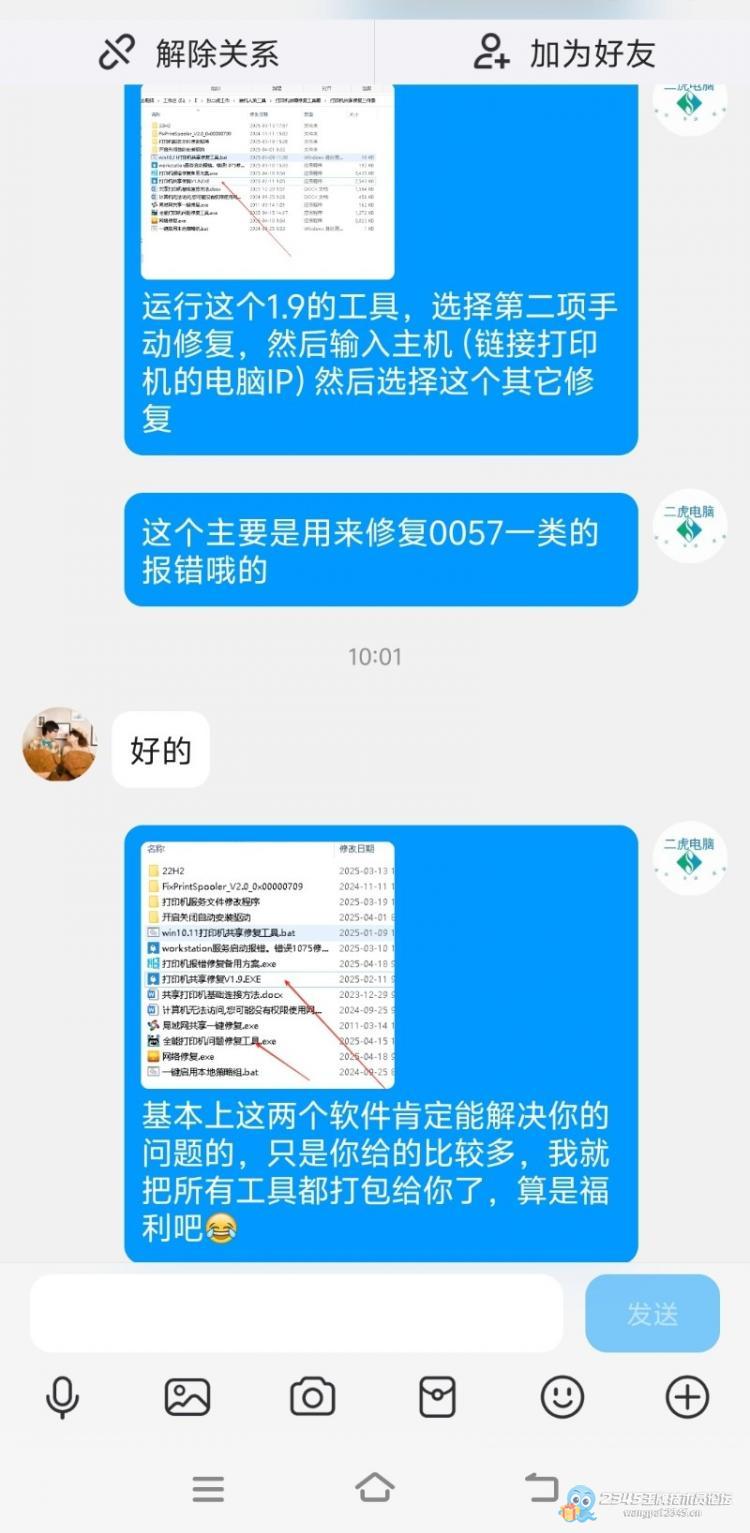This screenshot has height=1533, width=750.
Task: Open the profile of the user who replied 好的
Action: (x=59, y=745)
